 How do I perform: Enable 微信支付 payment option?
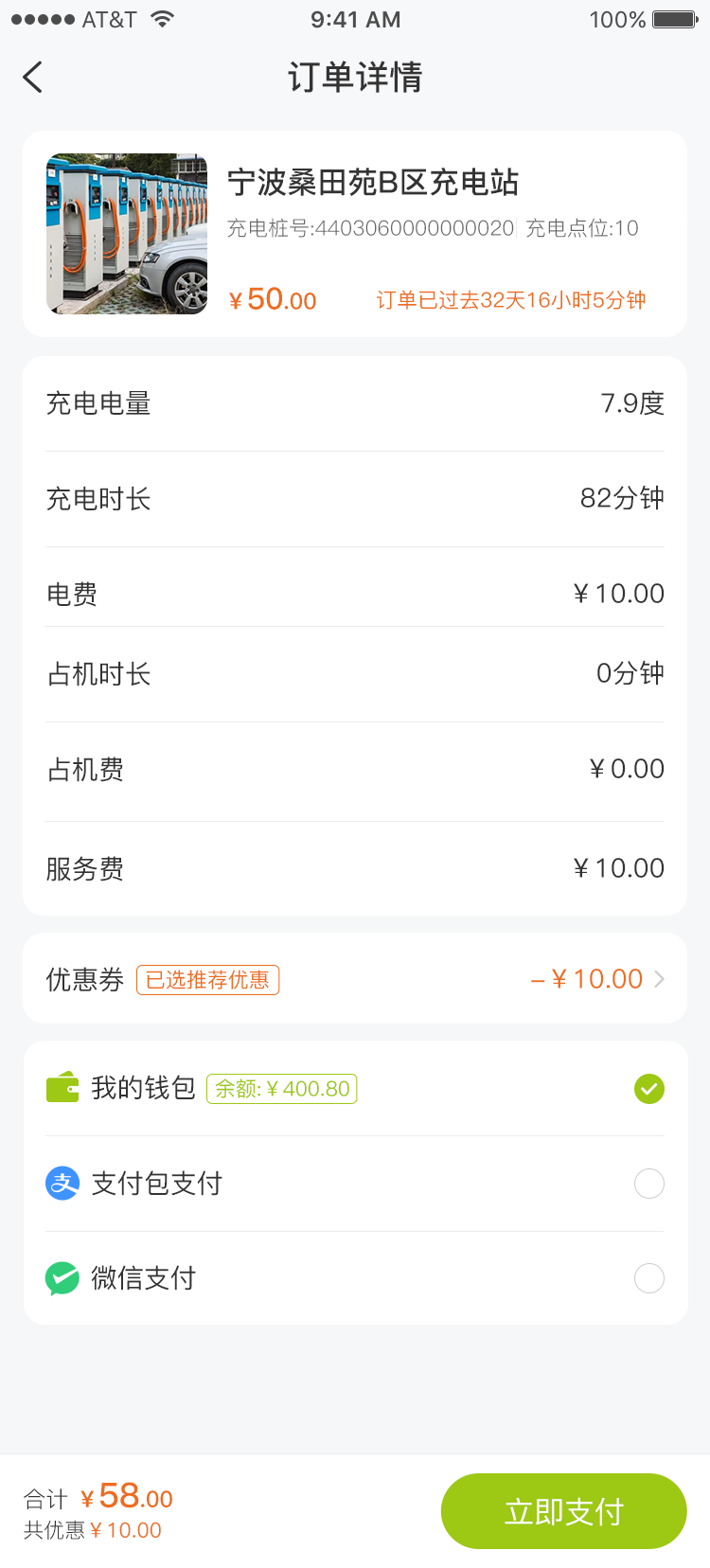pyautogui.click(x=649, y=1277)
